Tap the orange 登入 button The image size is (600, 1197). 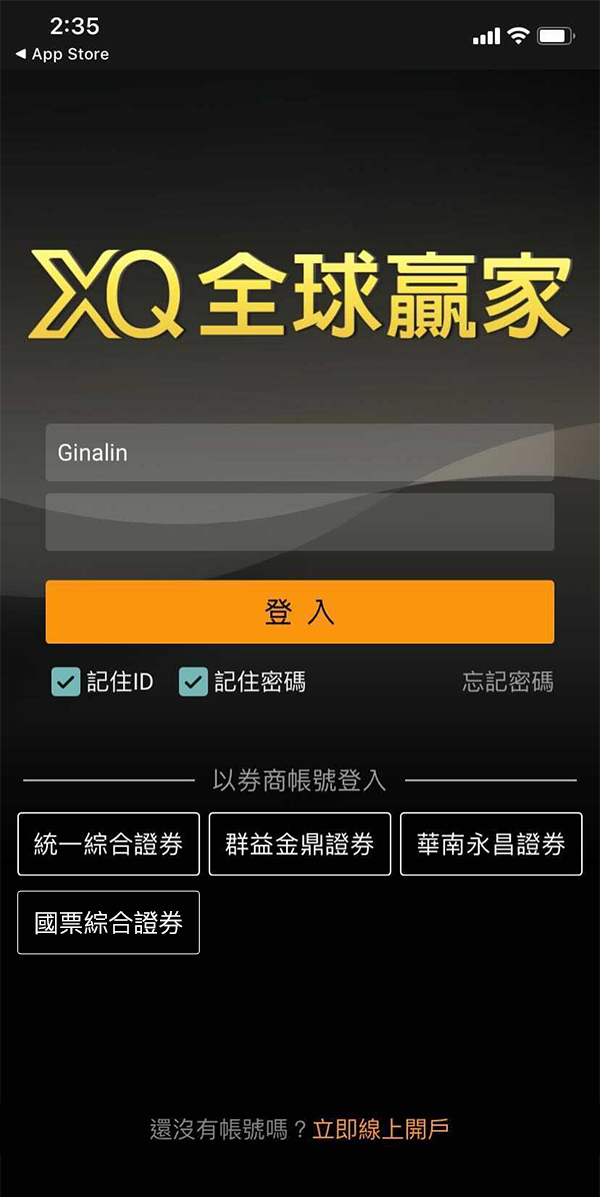(299, 611)
